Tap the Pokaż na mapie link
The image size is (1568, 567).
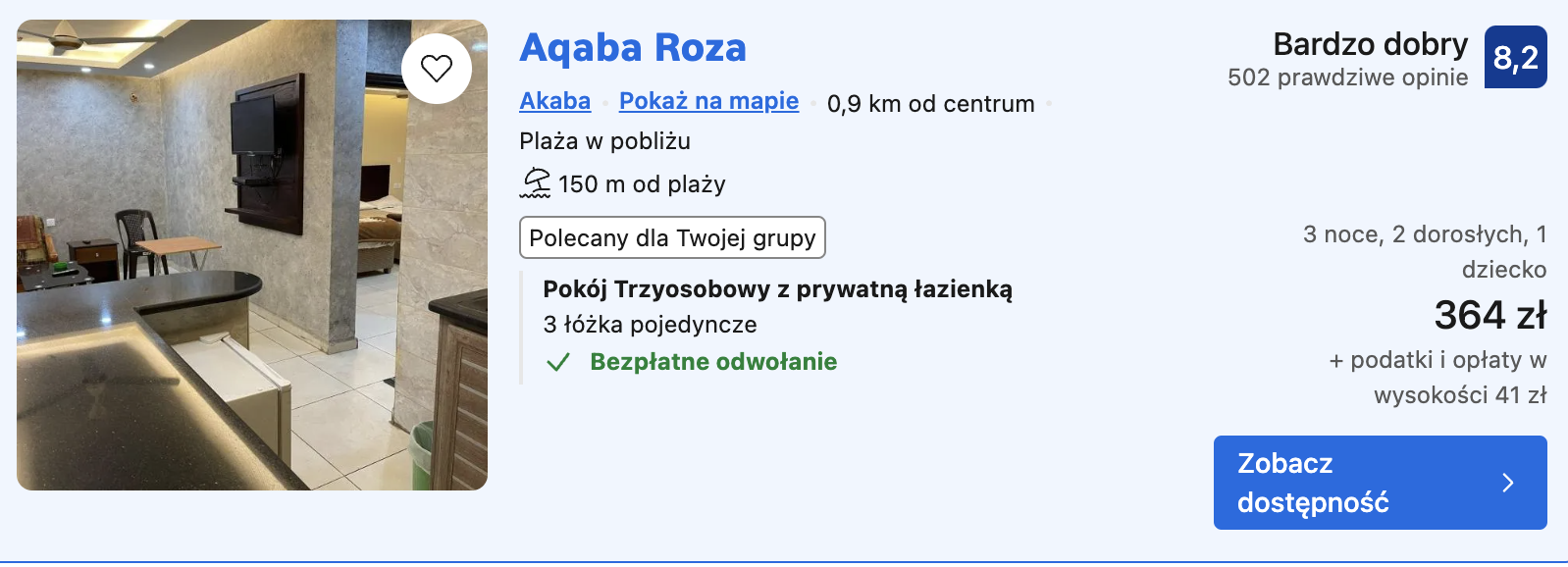pyautogui.click(x=708, y=101)
